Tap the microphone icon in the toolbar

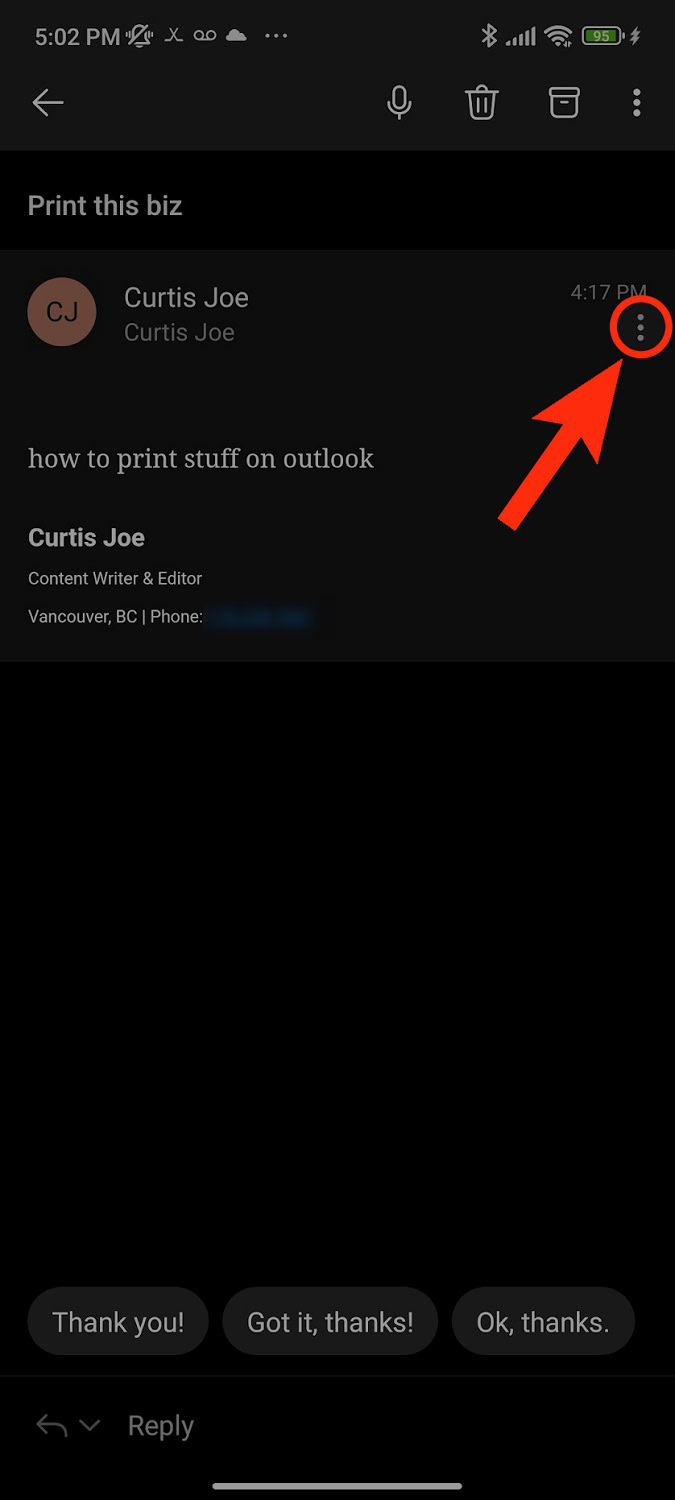399,102
